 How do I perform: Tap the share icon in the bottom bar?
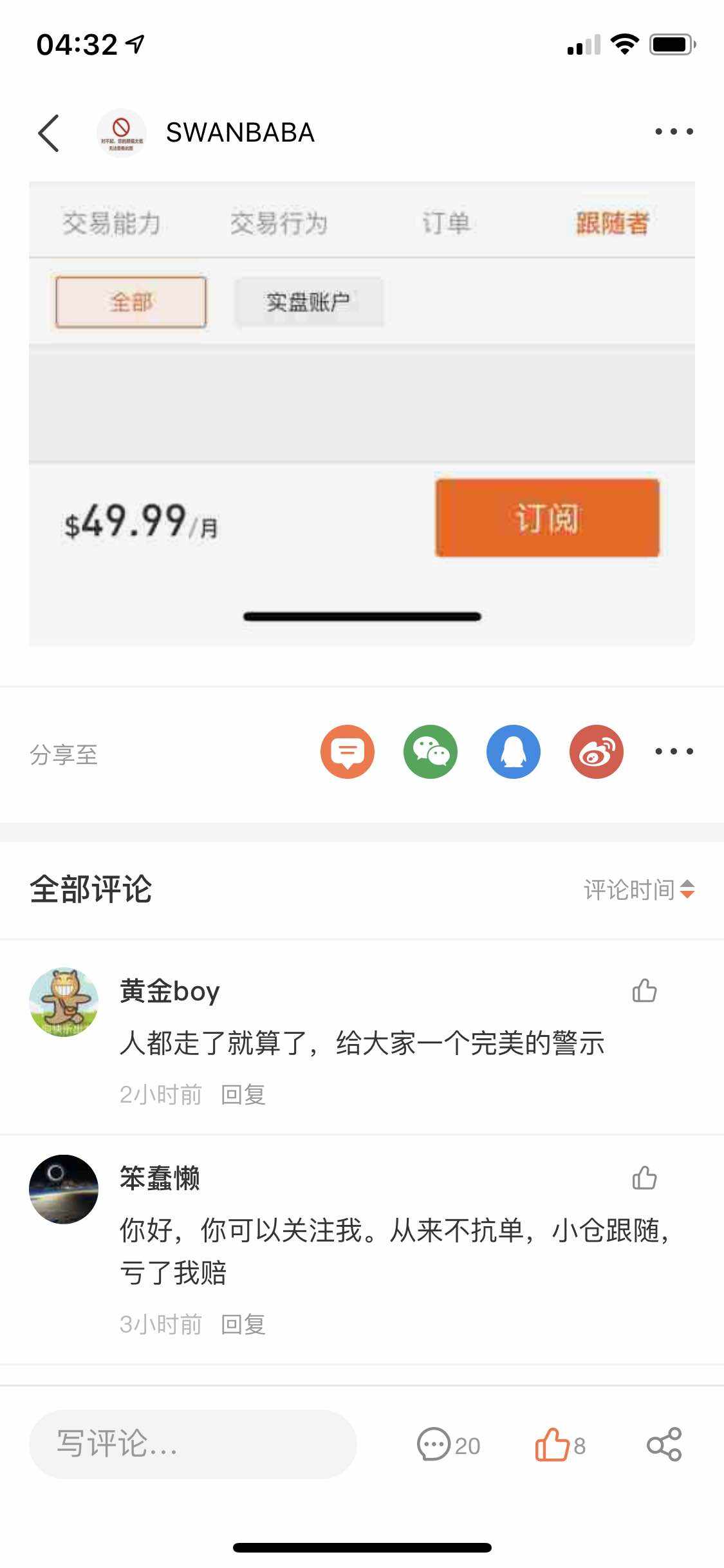click(x=664, y=1444)
